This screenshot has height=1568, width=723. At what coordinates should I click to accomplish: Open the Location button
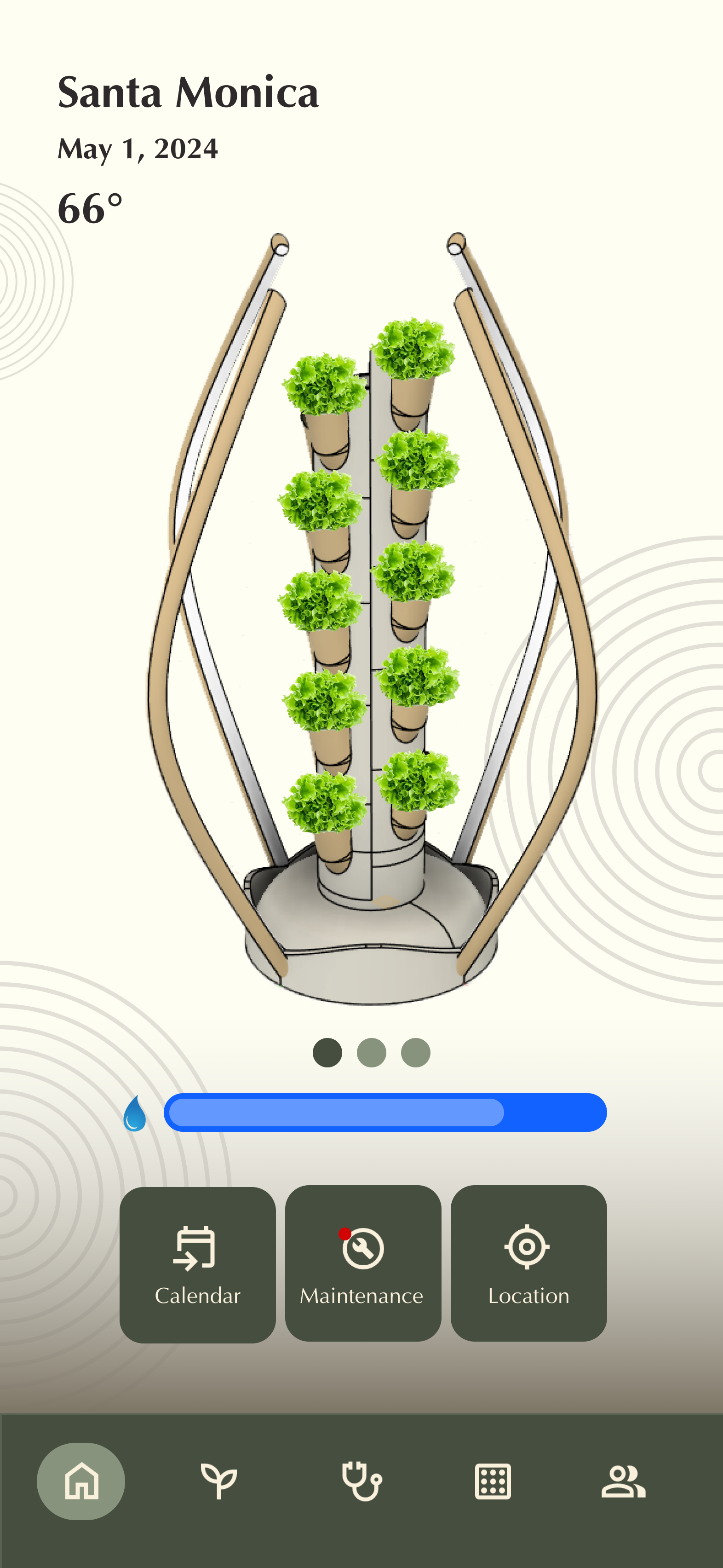[528, 1263]
